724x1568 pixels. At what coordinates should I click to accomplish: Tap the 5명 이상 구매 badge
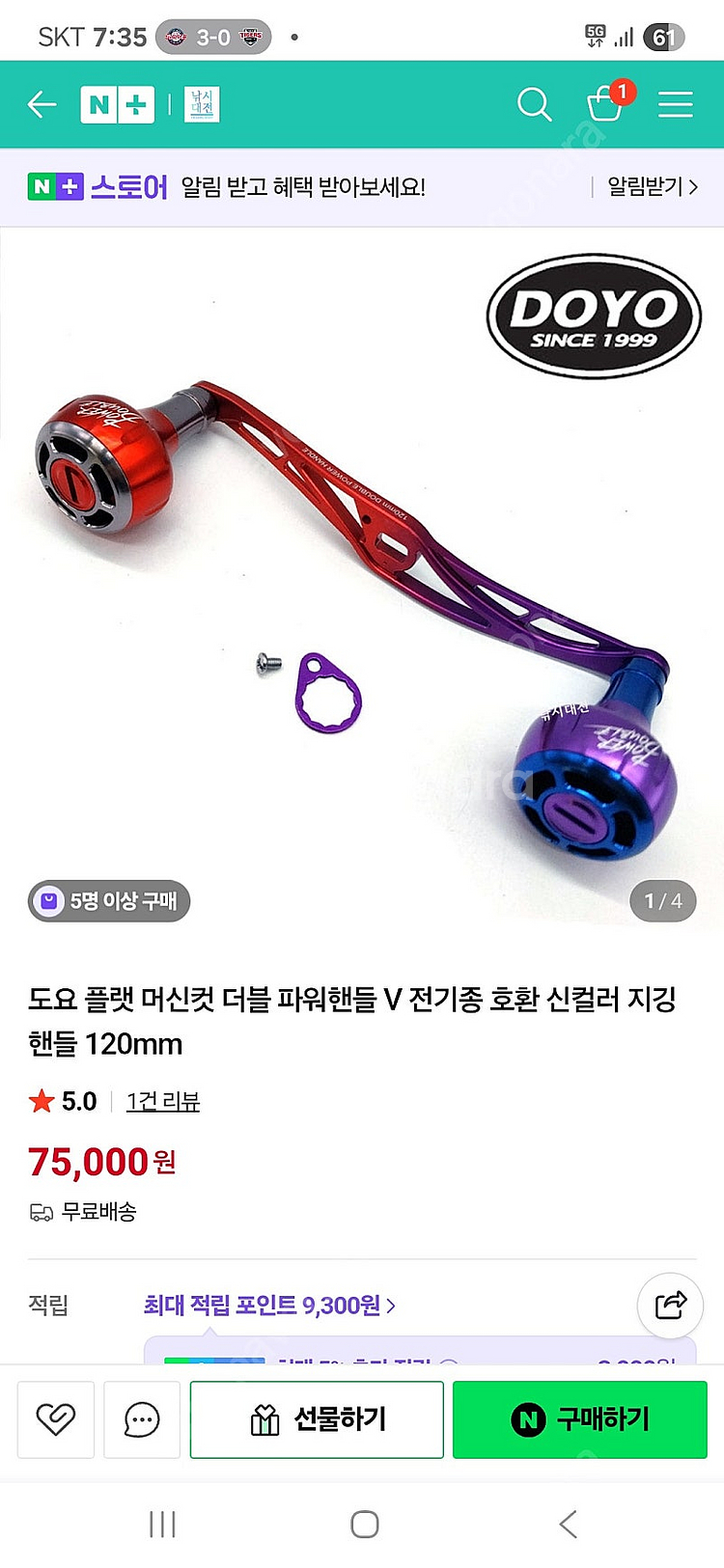(108, 900)
